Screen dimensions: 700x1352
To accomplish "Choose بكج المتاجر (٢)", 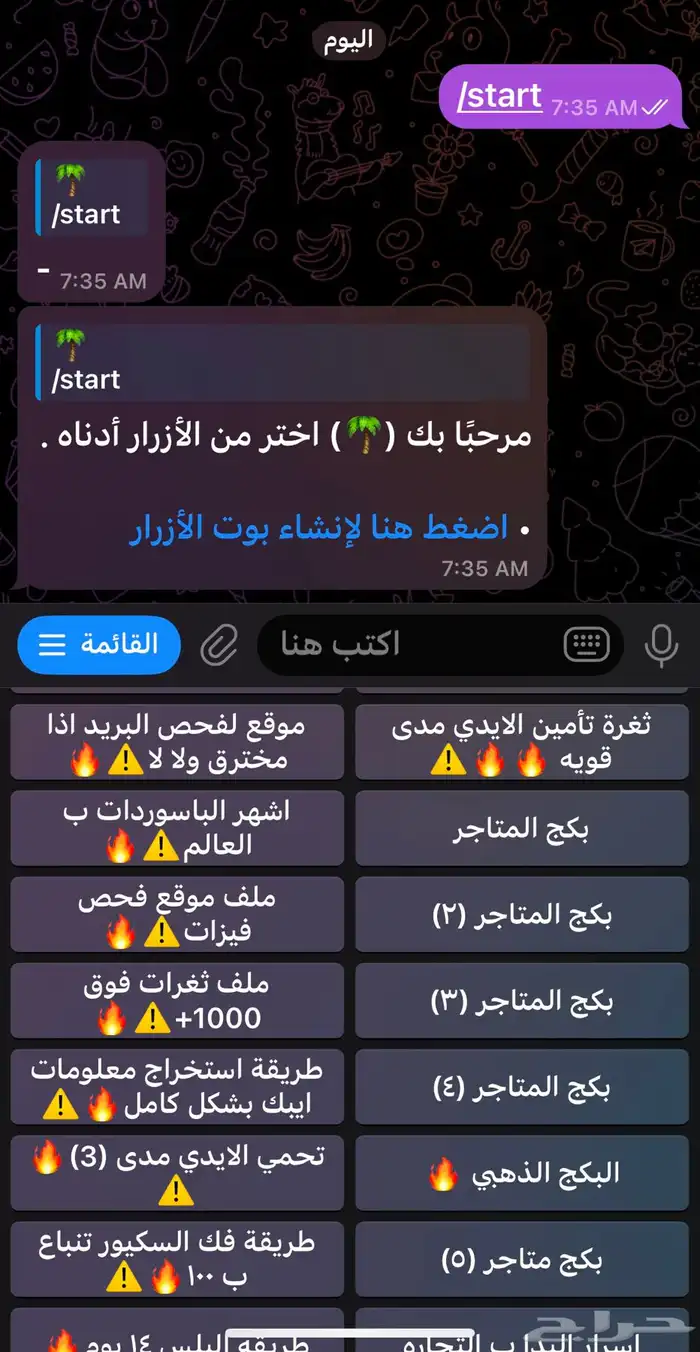I will click(521, 915).
